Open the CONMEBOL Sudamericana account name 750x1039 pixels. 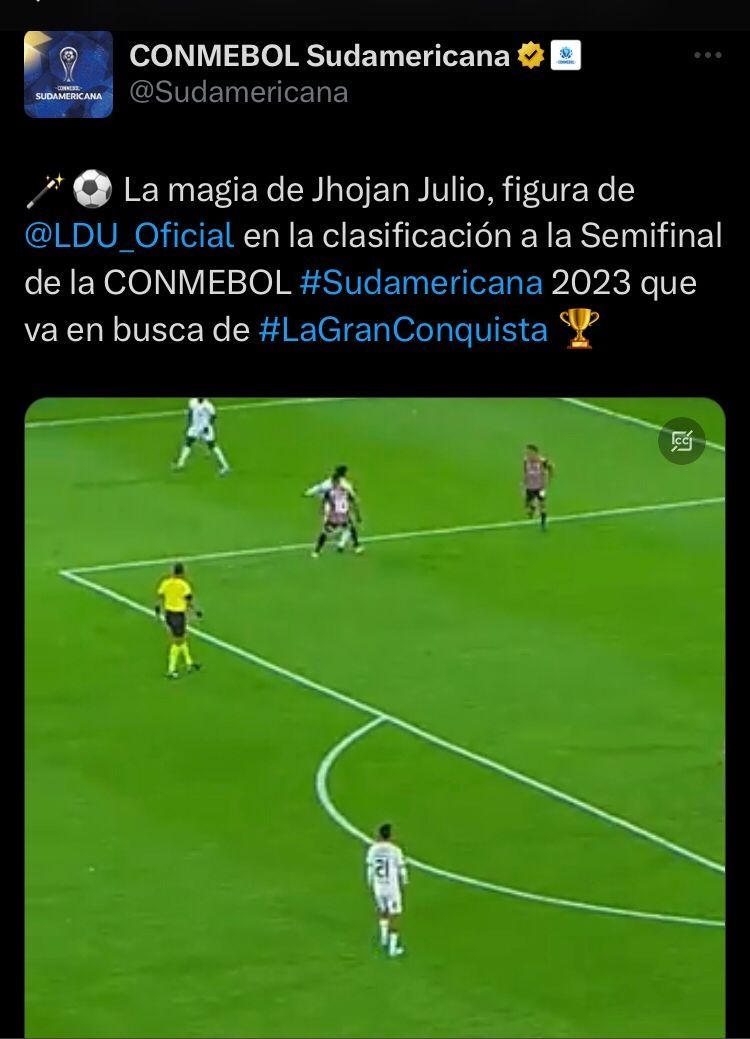(x=319, y=56)
